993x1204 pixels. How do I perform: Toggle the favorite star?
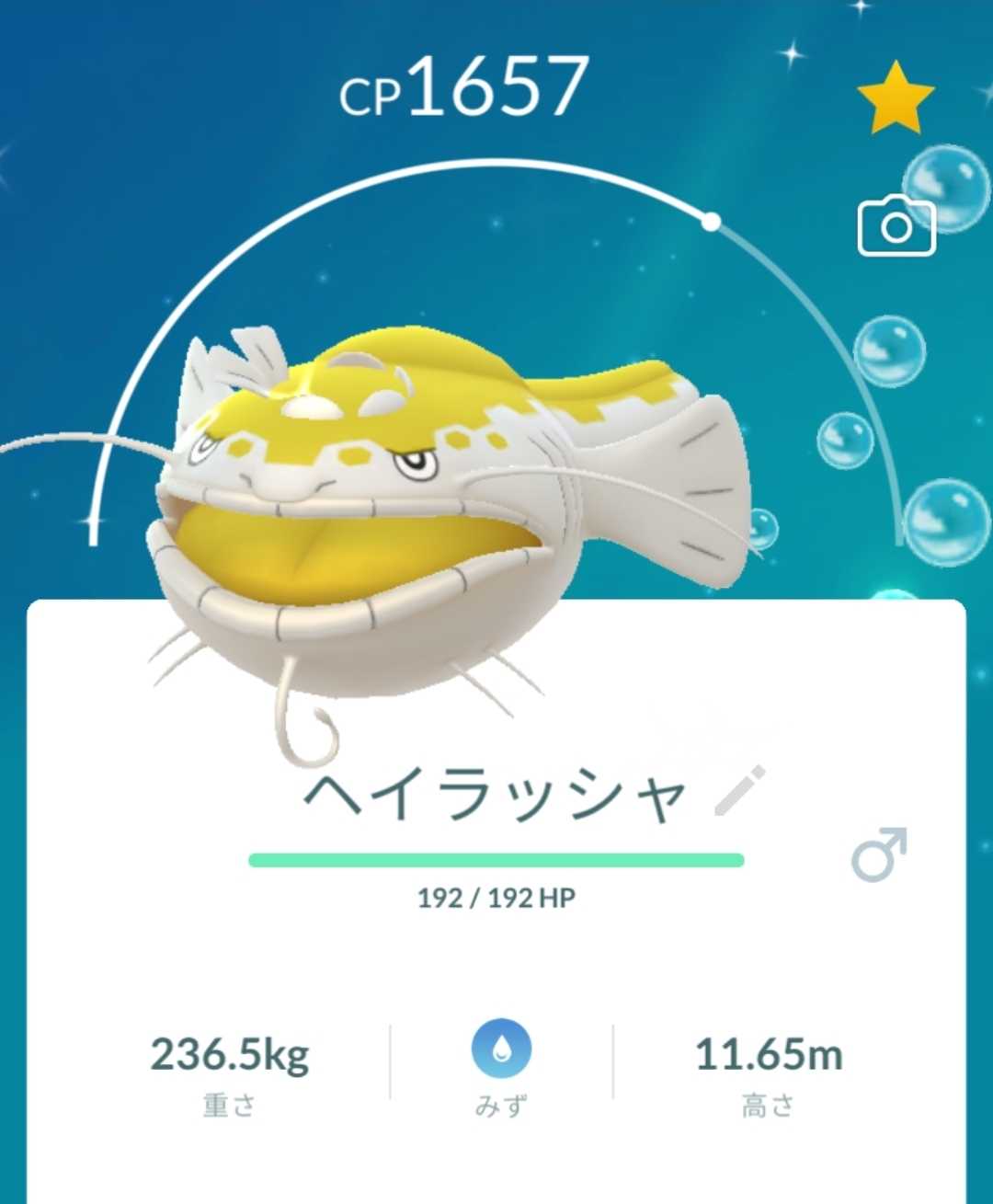(x=895, y=96)
